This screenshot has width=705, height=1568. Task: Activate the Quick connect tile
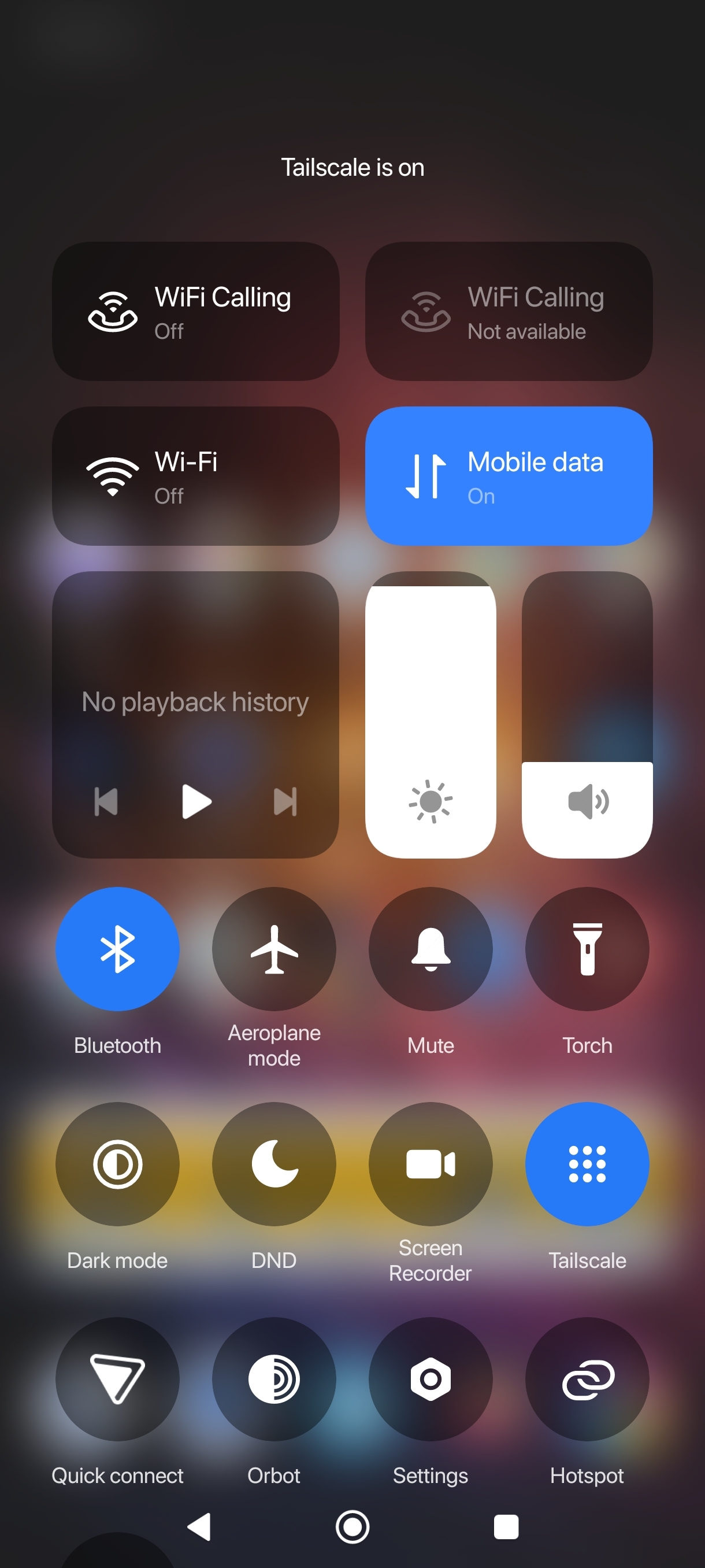[117, 1379]
